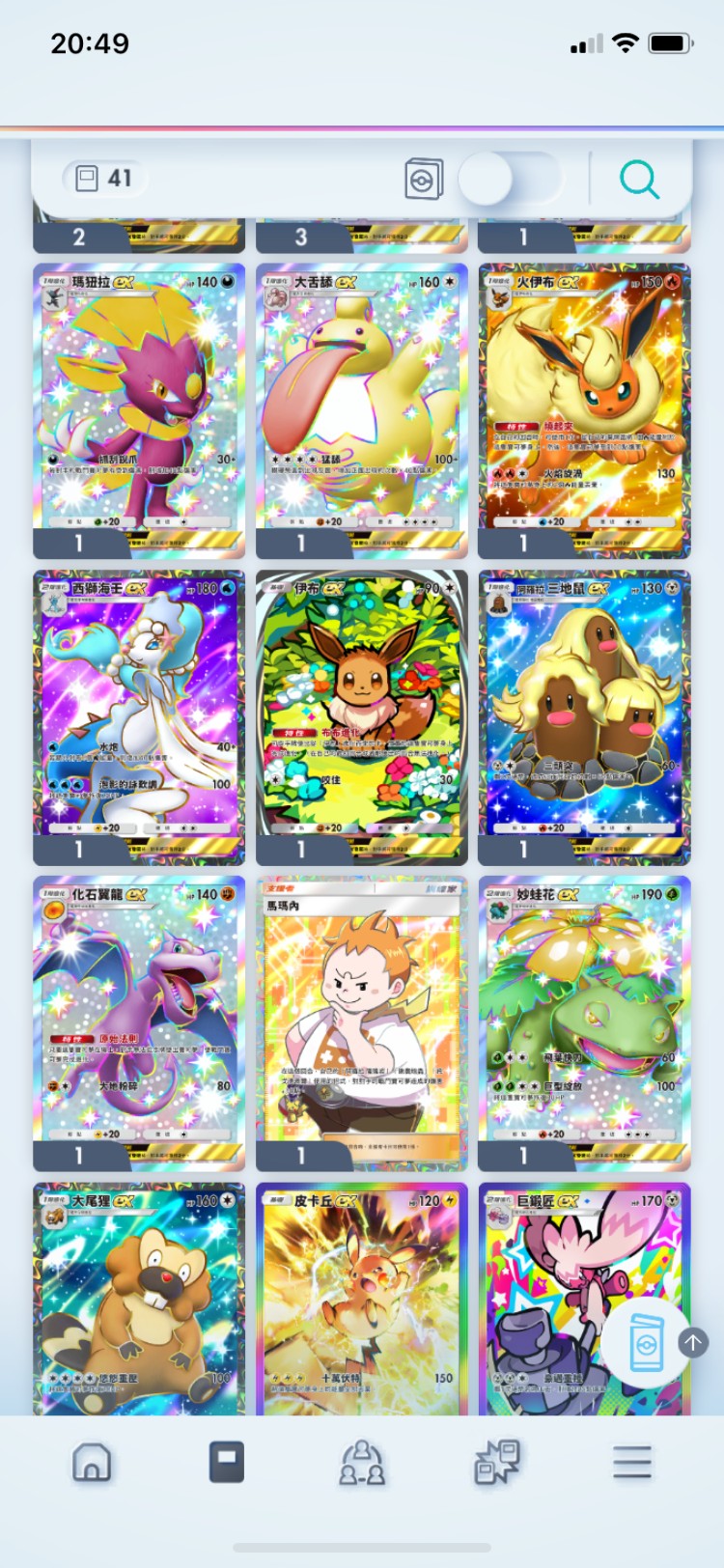Tap the scroll-to-top arrow button

pos(693,1342)
